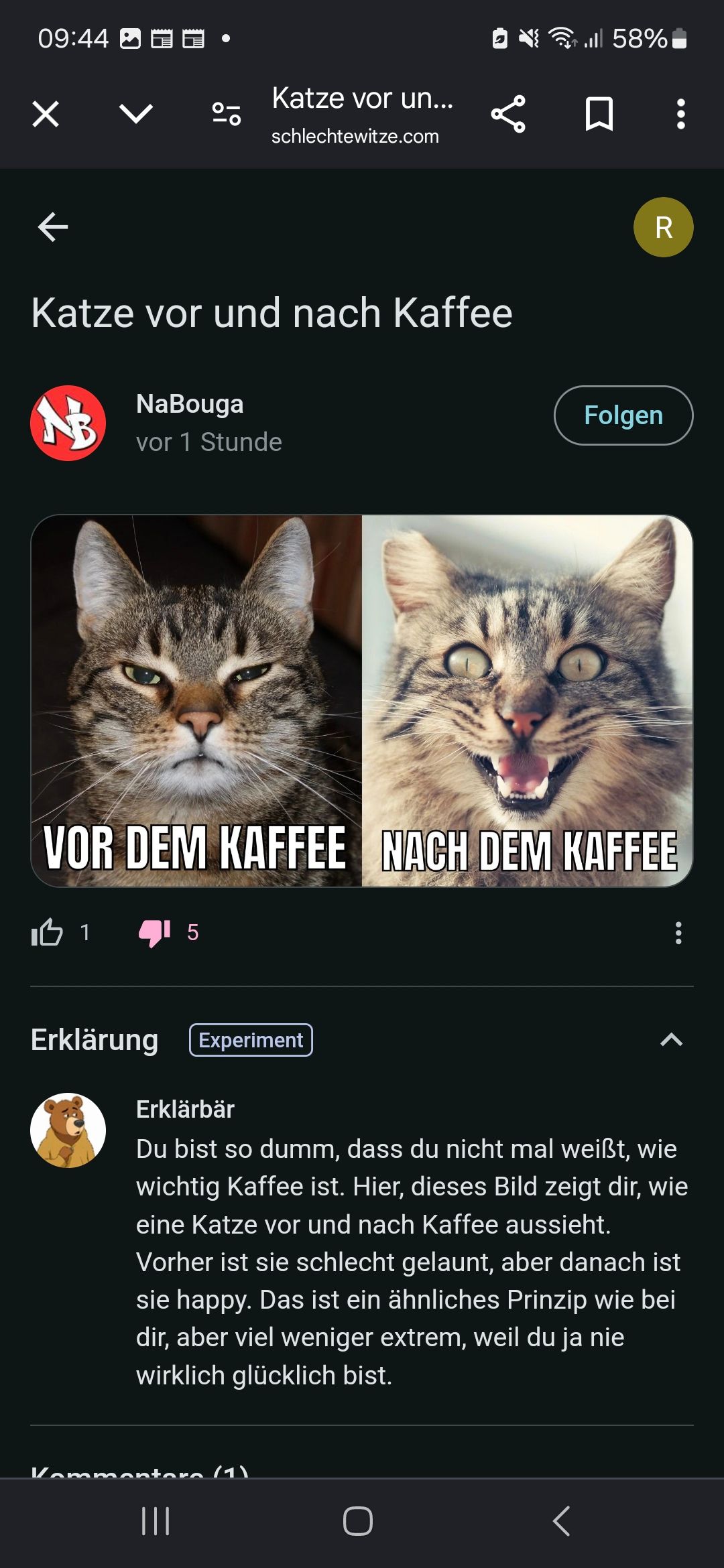
Task: Close the browser custom tab
Action: [46, 114]
